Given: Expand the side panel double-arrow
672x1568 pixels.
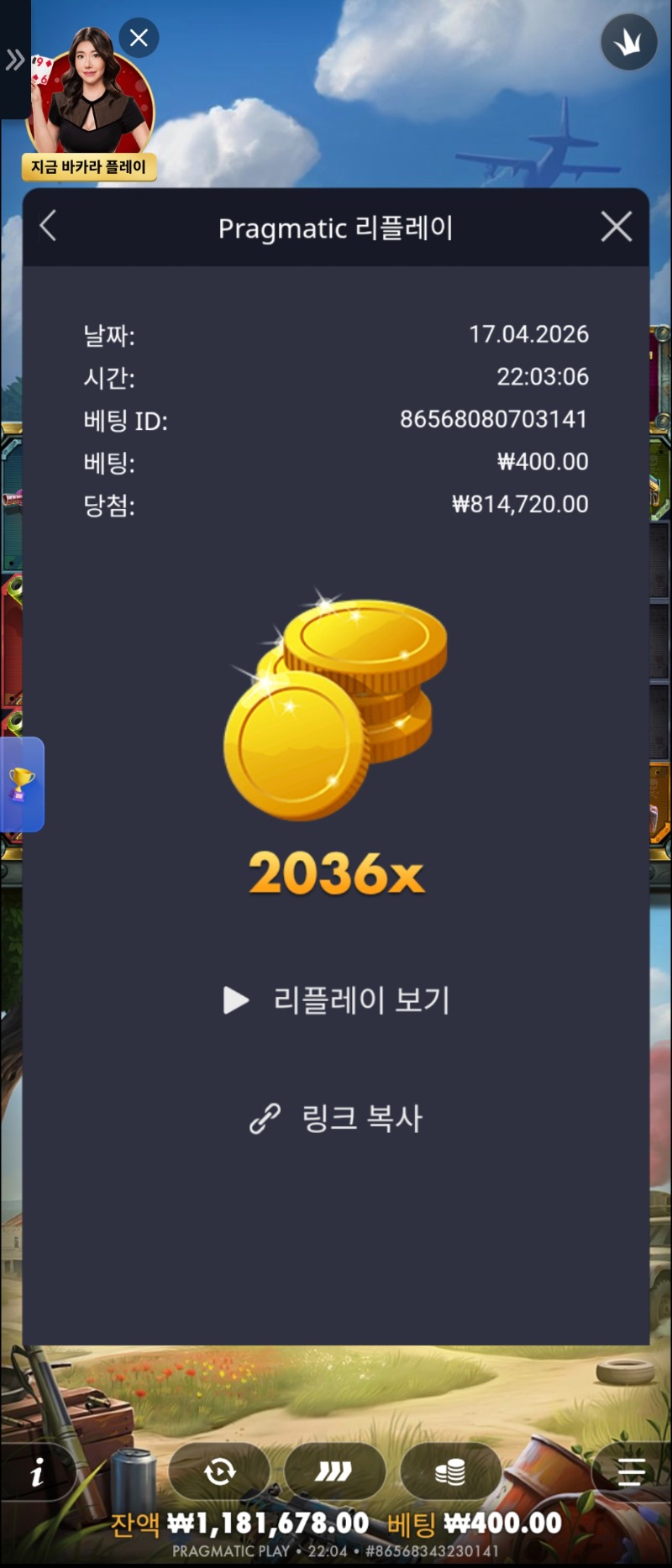Looking at the screenshot, I should click(14, 60).
